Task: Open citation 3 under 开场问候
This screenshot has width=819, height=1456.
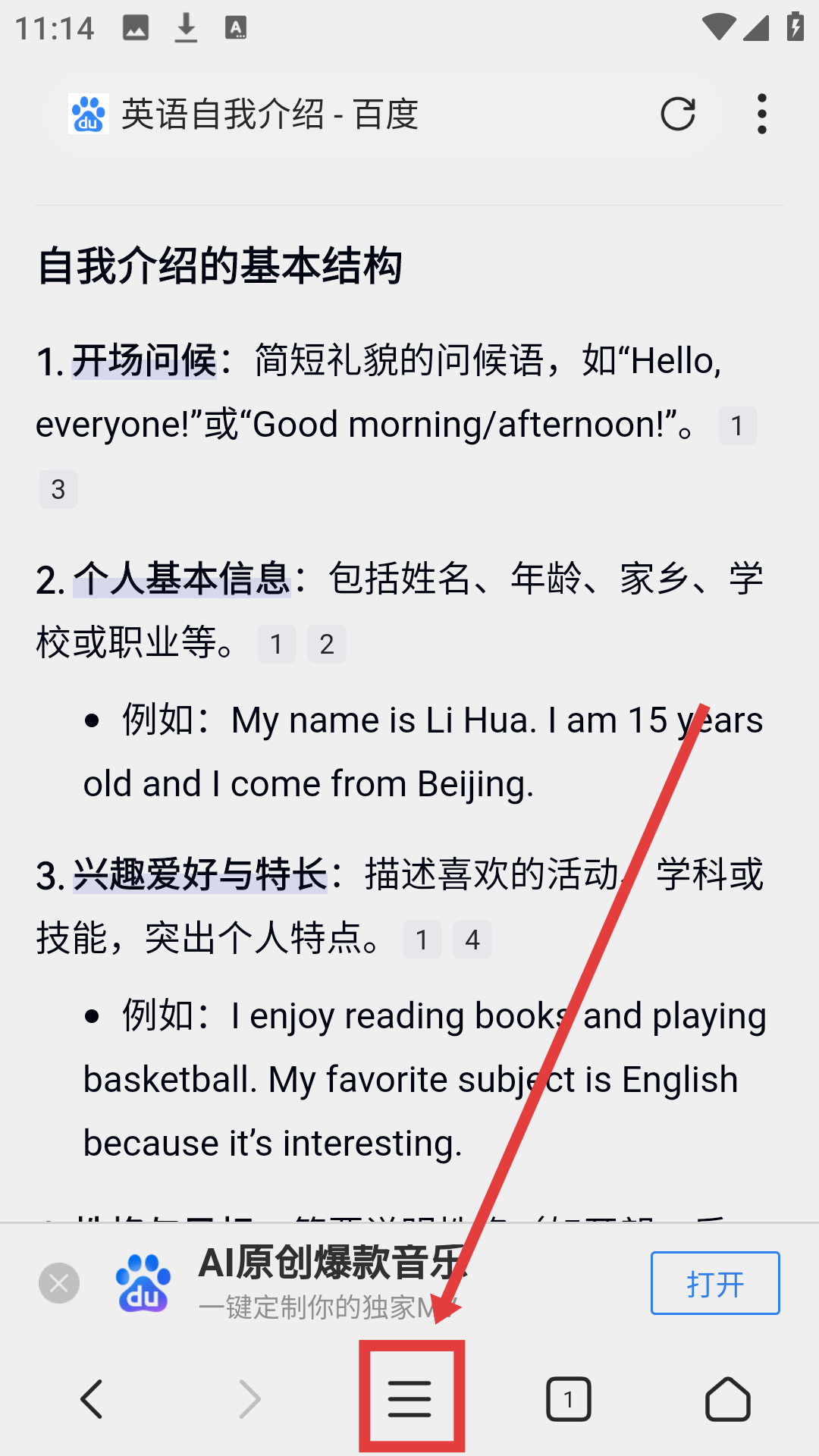Action: point(58,490)
